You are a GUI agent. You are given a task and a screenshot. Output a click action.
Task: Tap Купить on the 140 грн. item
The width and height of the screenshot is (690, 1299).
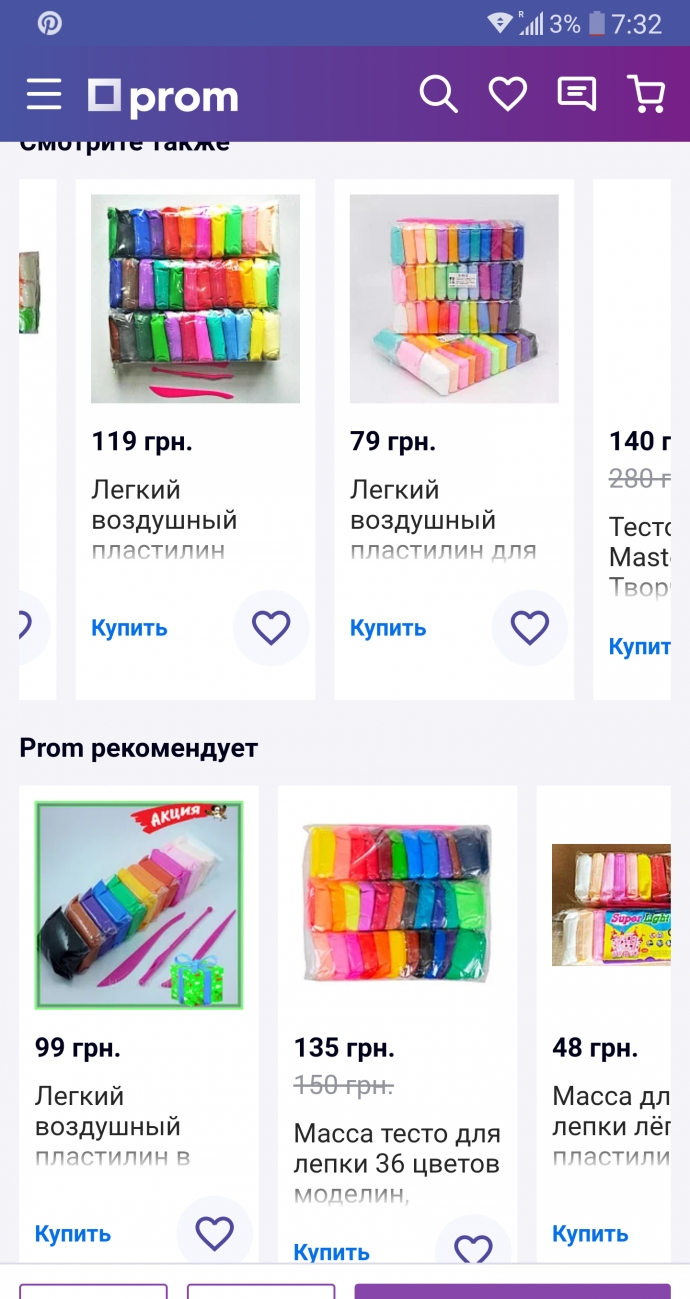click(x=640, y=647)
